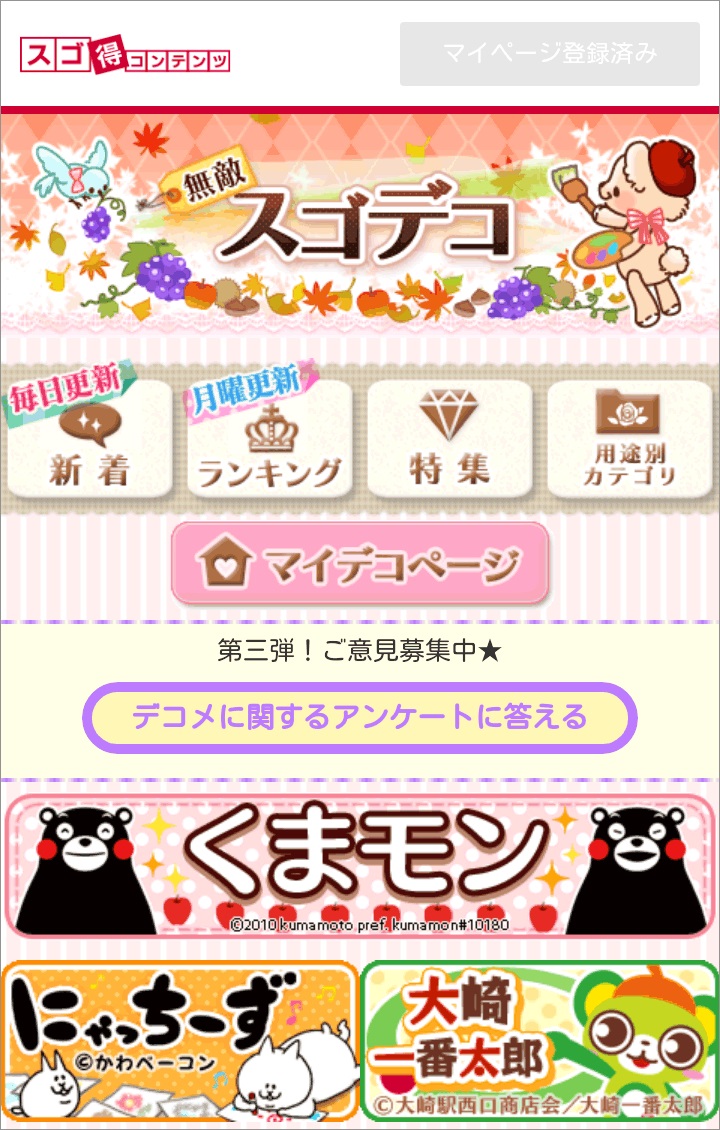Tap the マイページ登録済み button
Viewport: 720px width, 1130px height.
(x=549, y=54)
